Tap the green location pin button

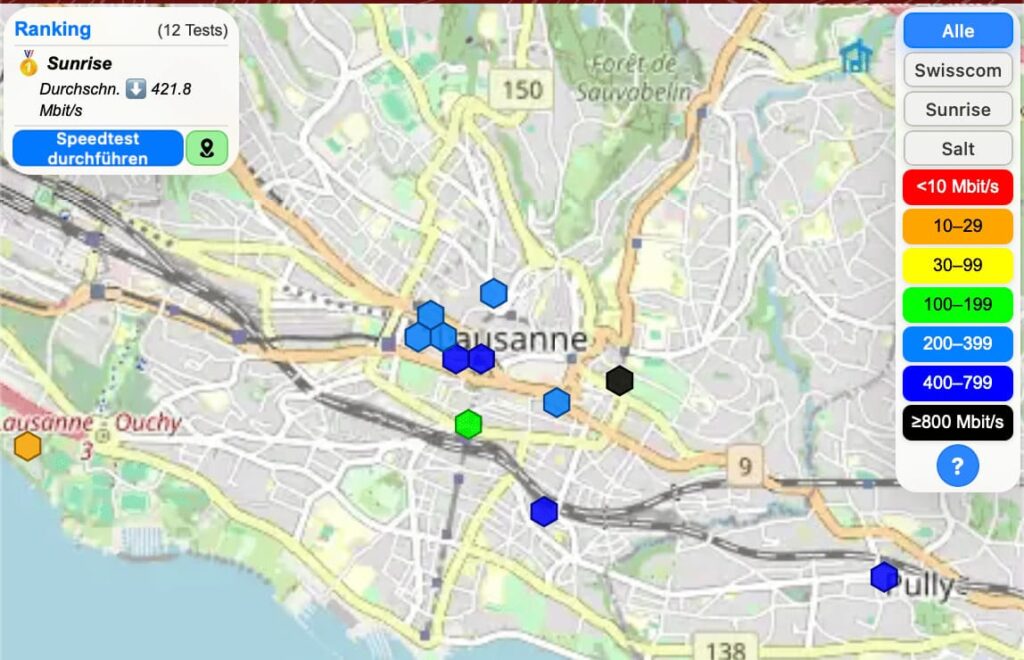click(x=207, y=148)
